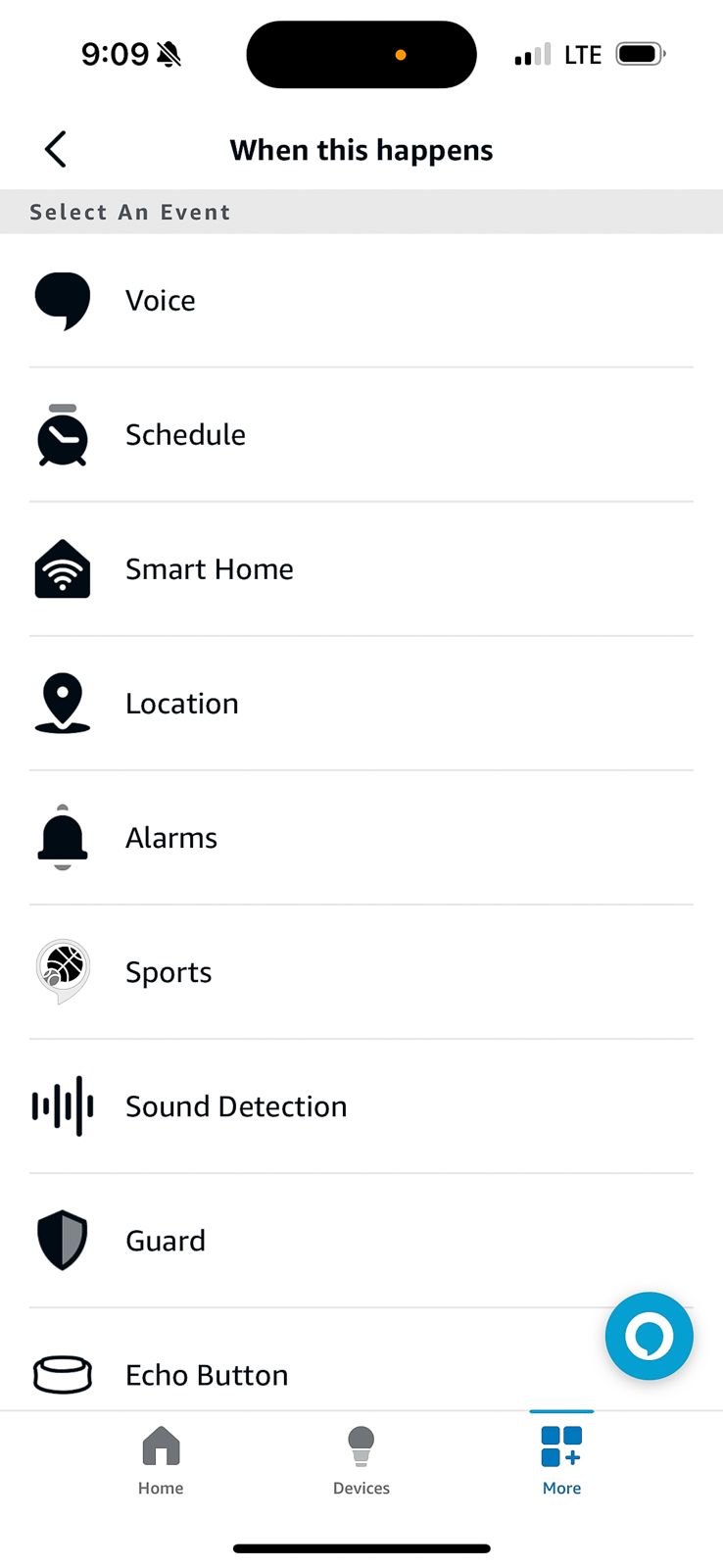Tap the Guard shield icon

pyautogui.click(x=62, y=1240)
